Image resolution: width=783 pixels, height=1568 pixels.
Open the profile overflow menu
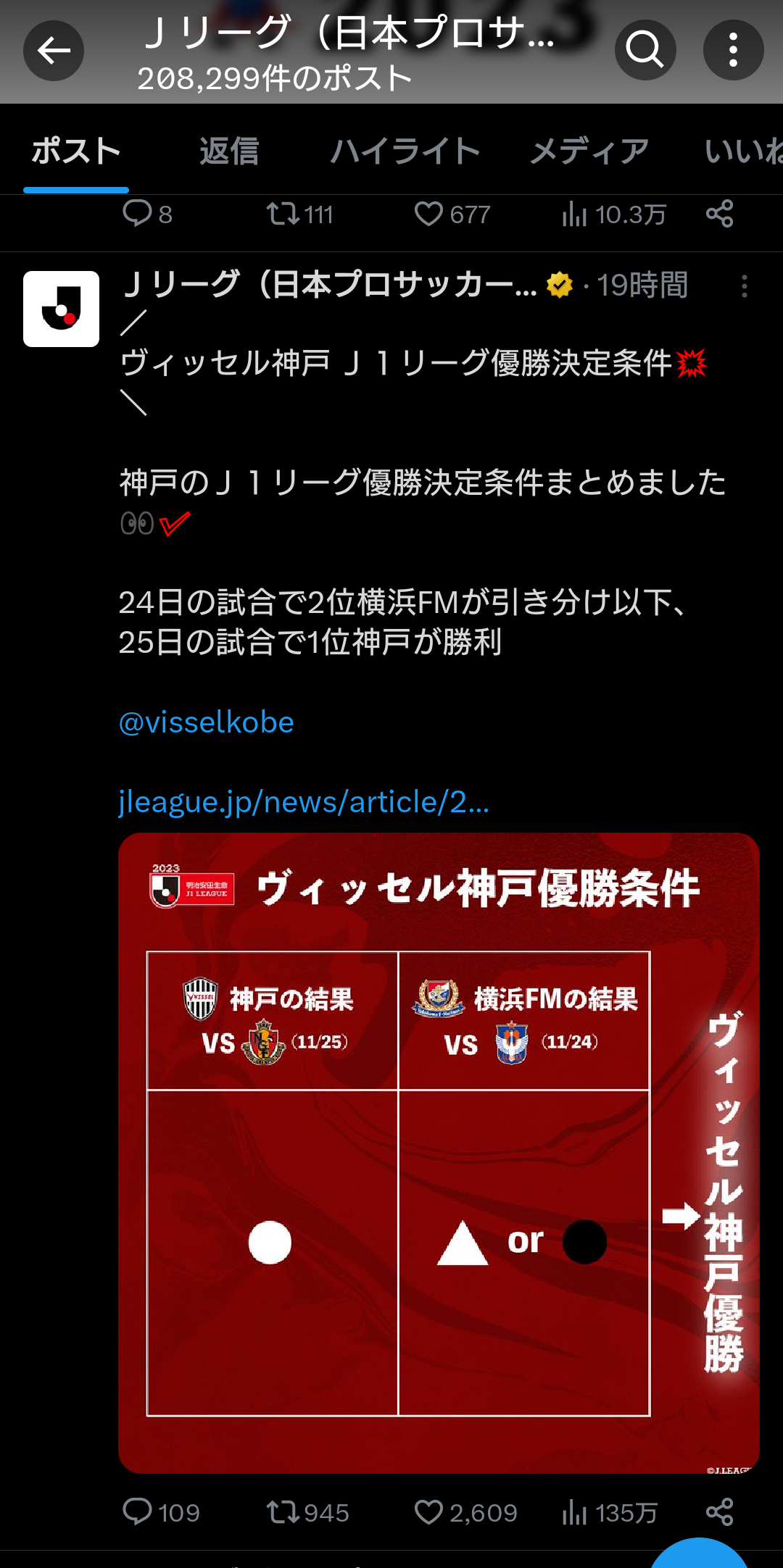click(x=733, y=51)
